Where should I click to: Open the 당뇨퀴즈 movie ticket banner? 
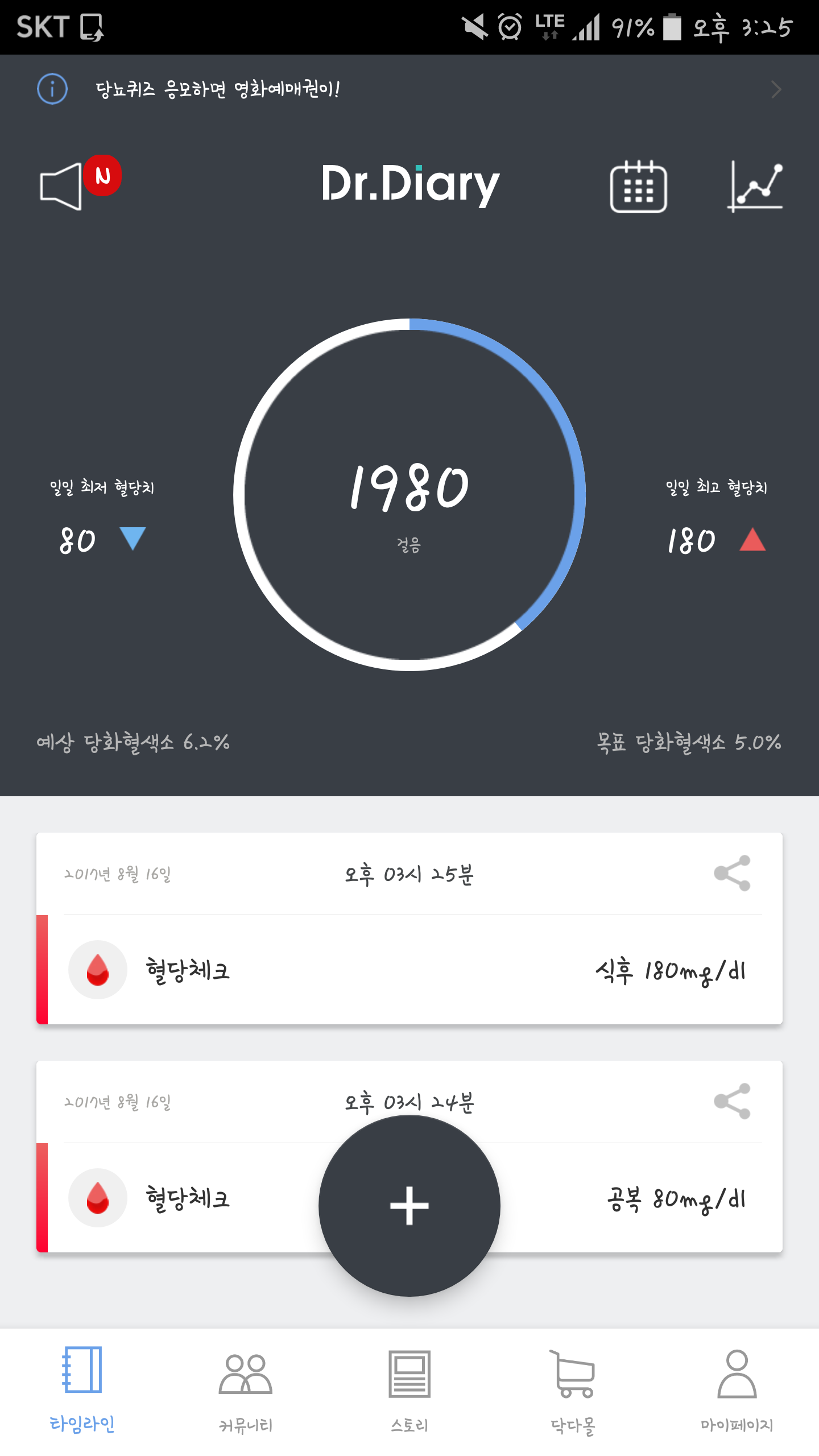(x=408, y=89)
